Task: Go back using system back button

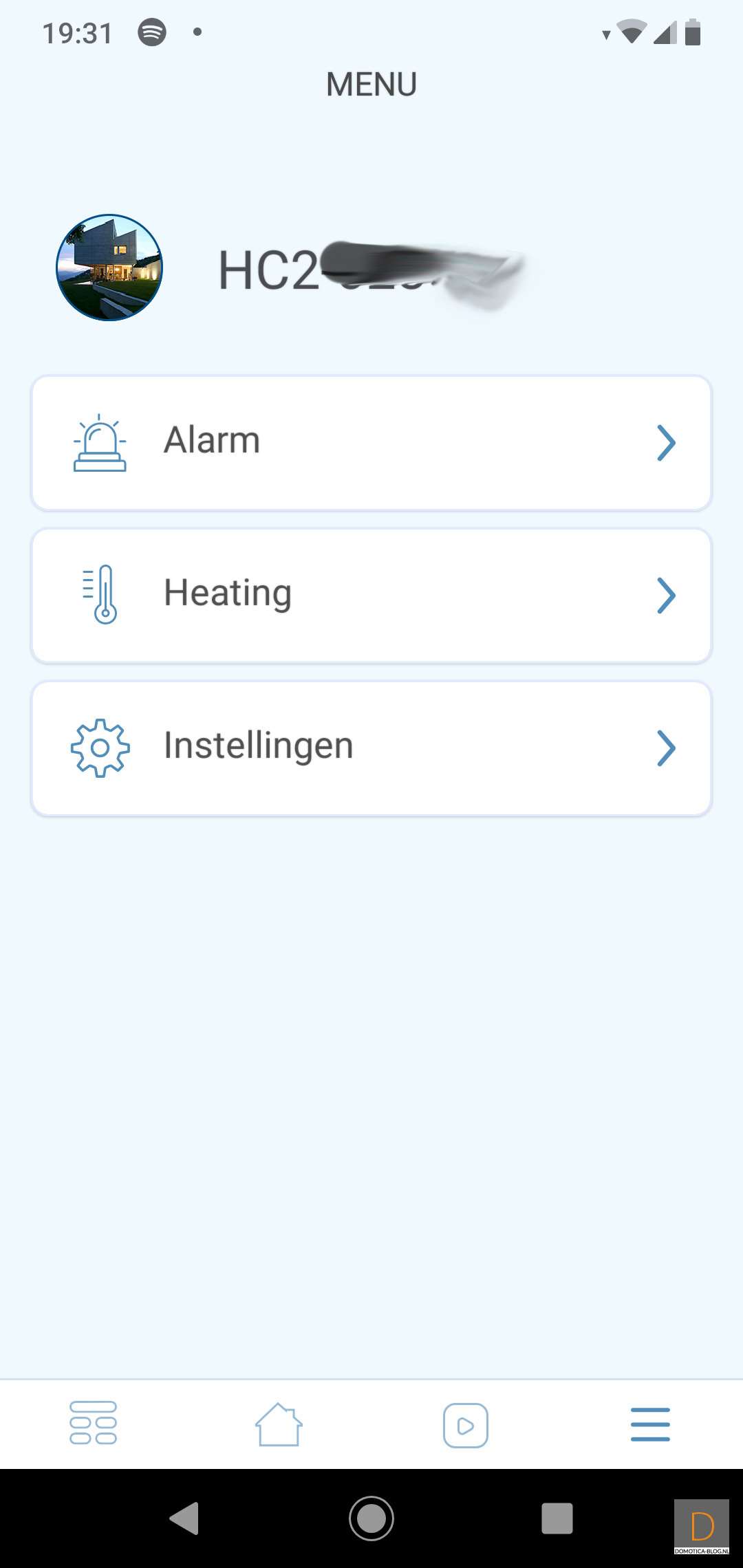Action: pos(184,1518)
